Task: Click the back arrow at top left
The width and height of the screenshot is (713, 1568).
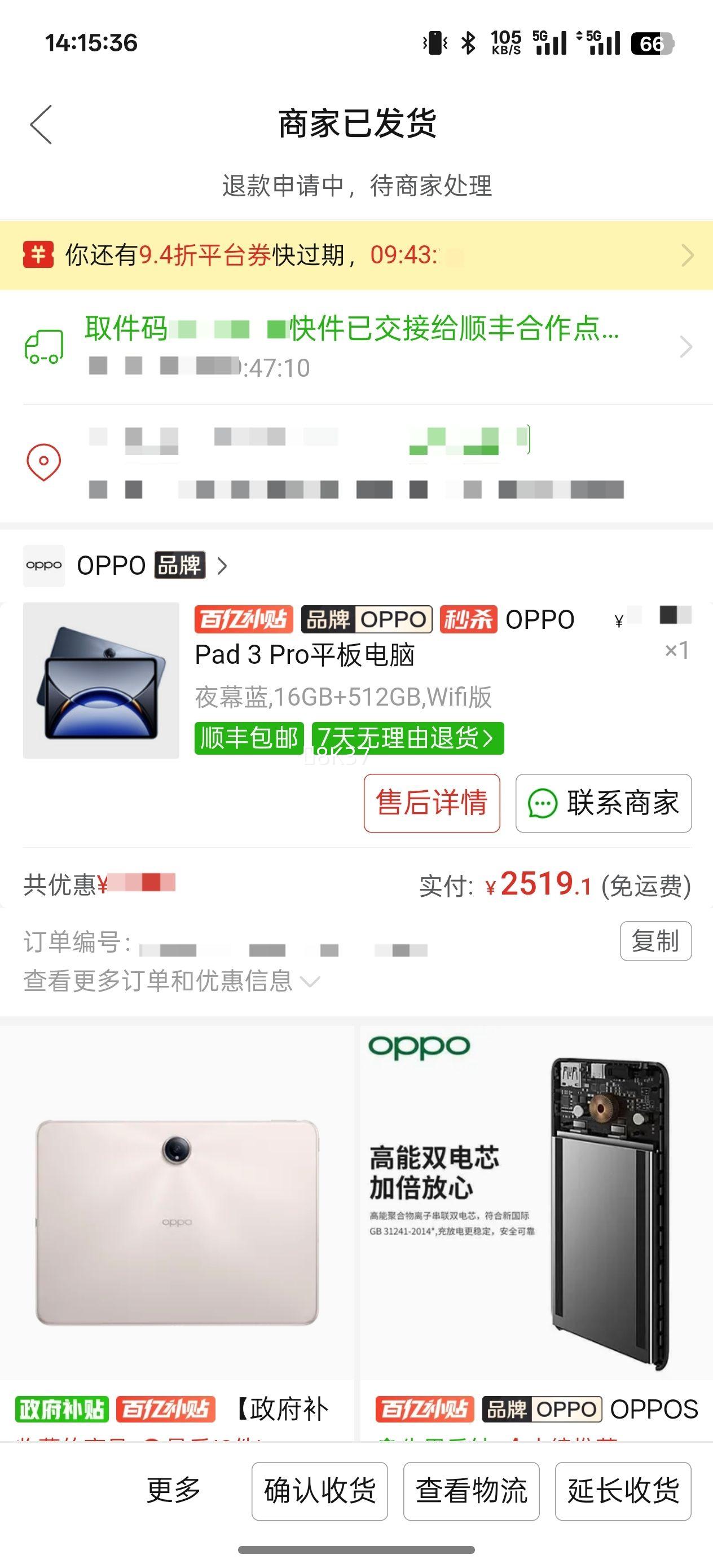Action: (x=41, y=125)
